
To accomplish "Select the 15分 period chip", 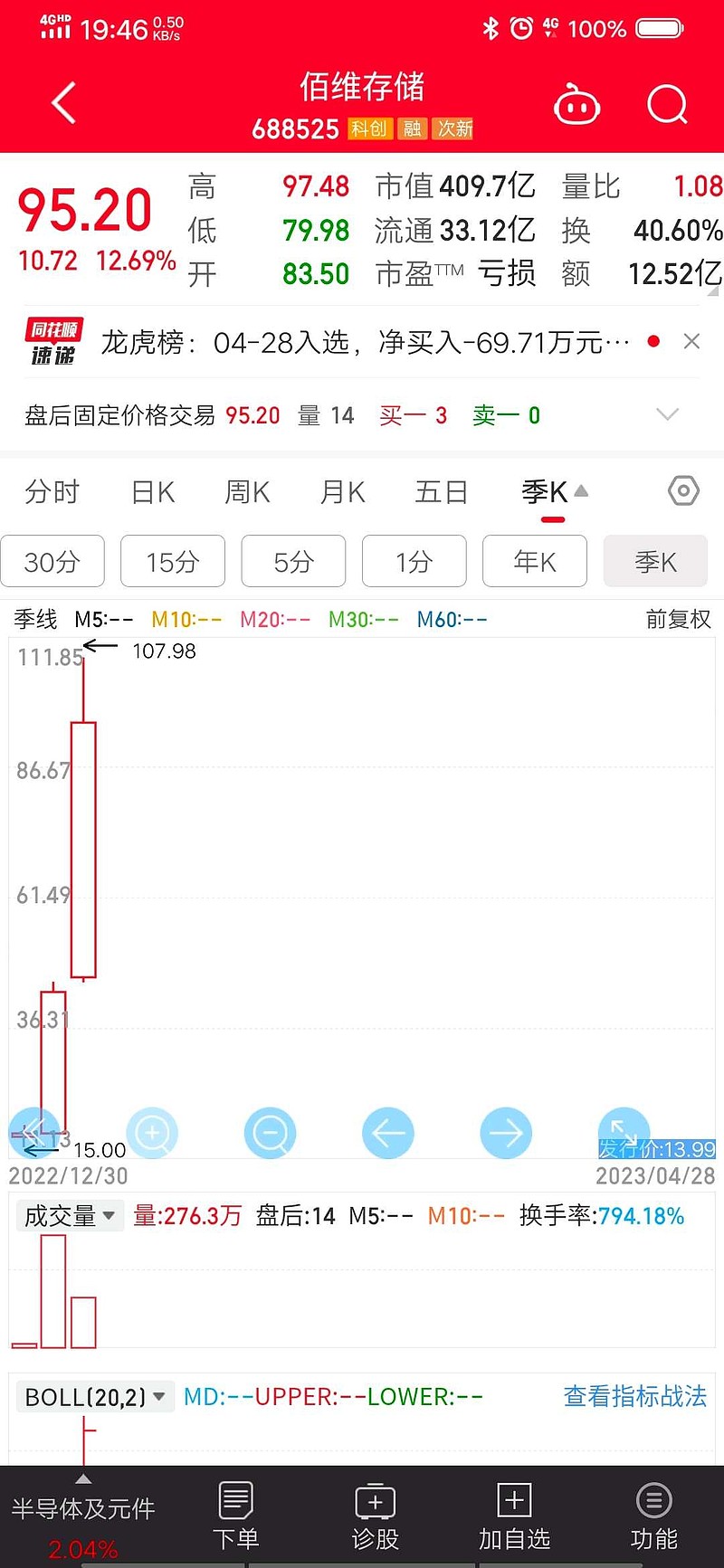I will coord(173,562).
